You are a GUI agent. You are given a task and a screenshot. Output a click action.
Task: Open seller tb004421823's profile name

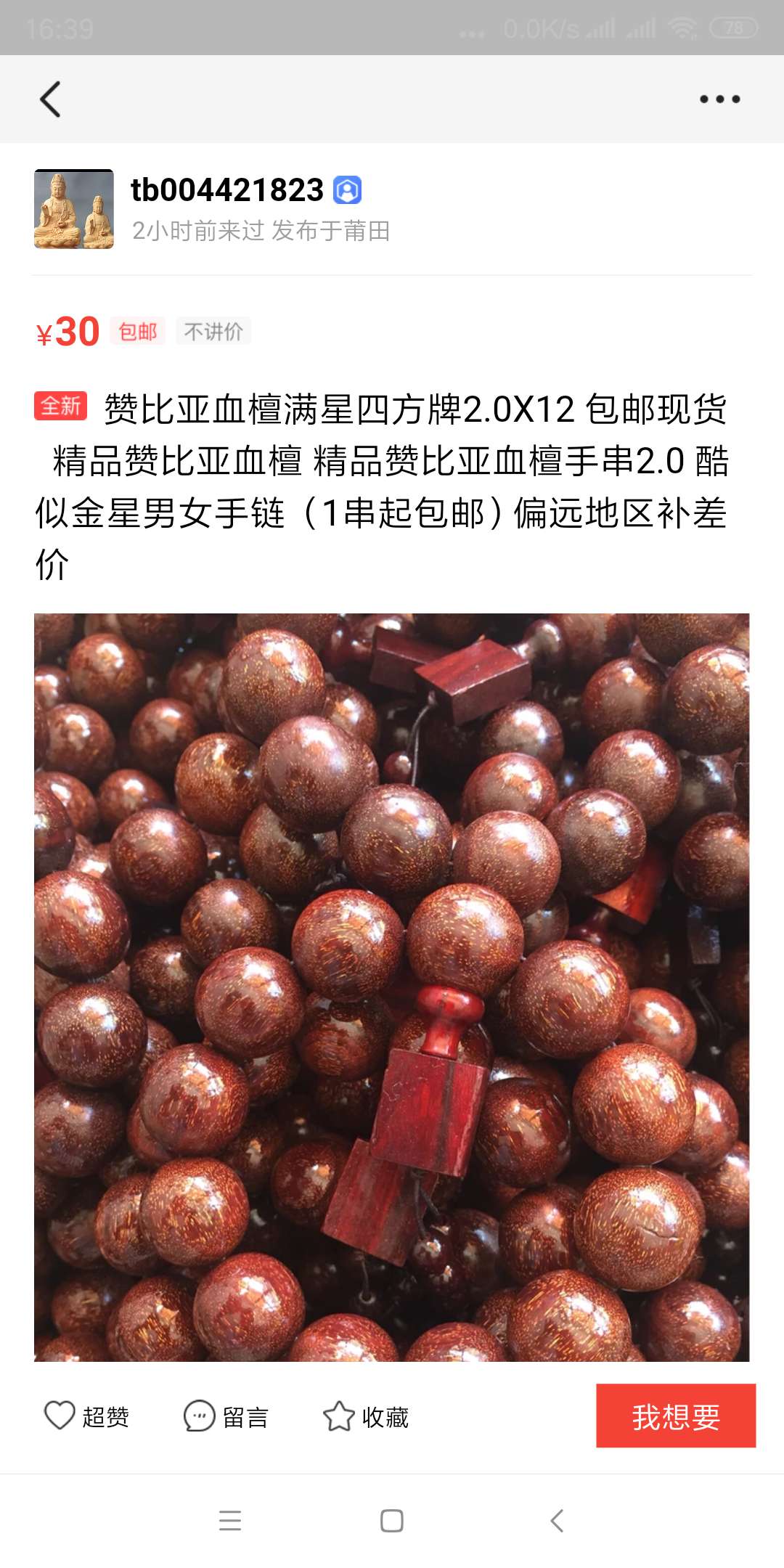[x=226, y=190]
